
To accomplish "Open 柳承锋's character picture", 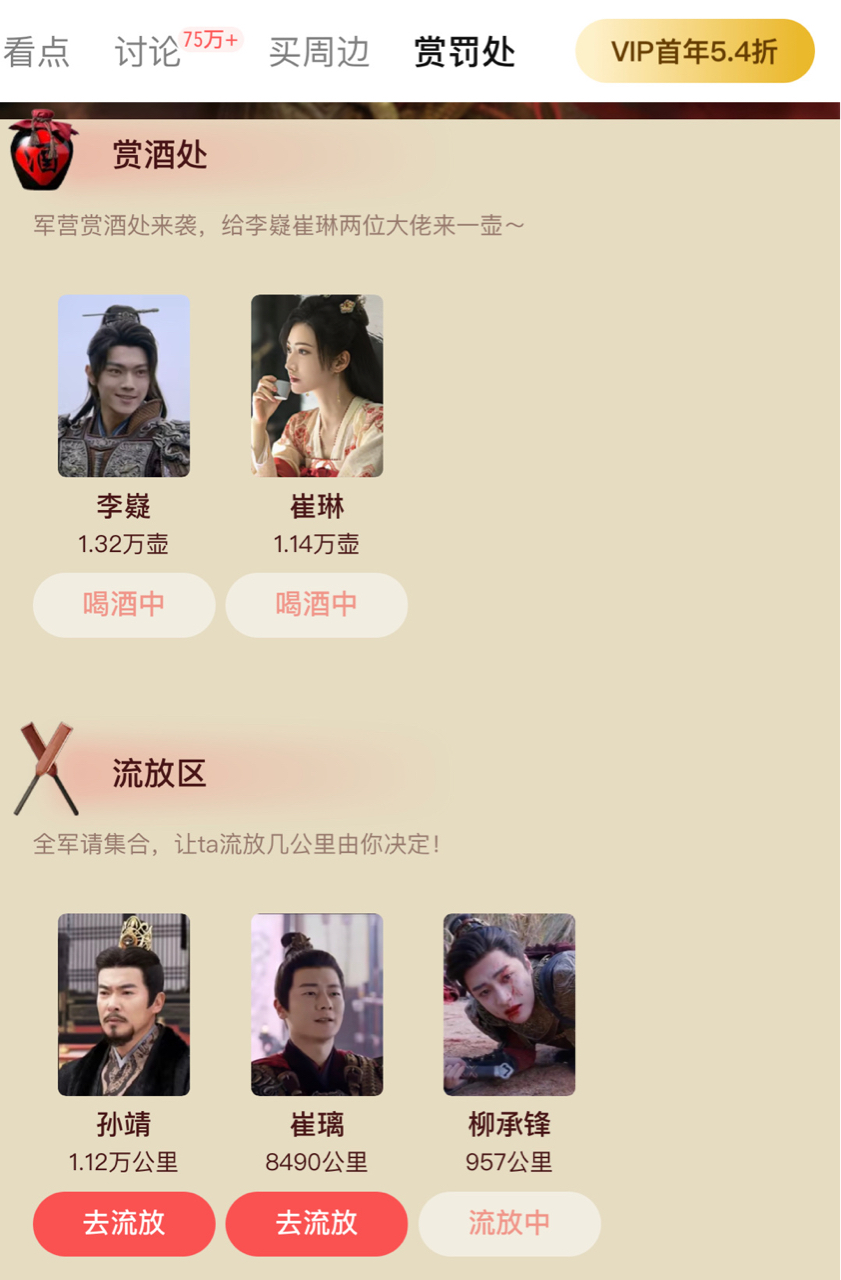I will [x=509, y=1004].
